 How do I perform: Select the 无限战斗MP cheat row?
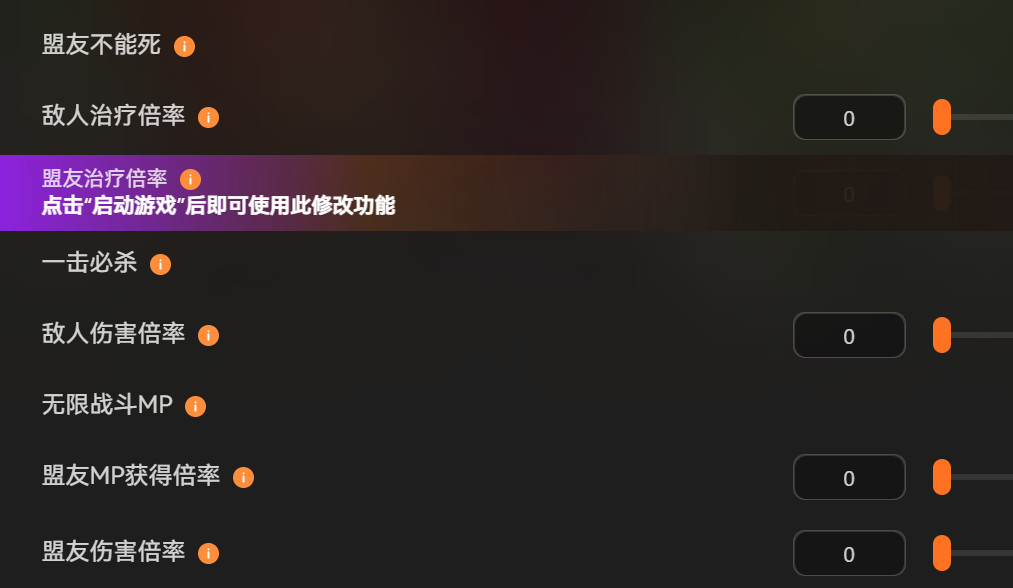click(107, 405)
